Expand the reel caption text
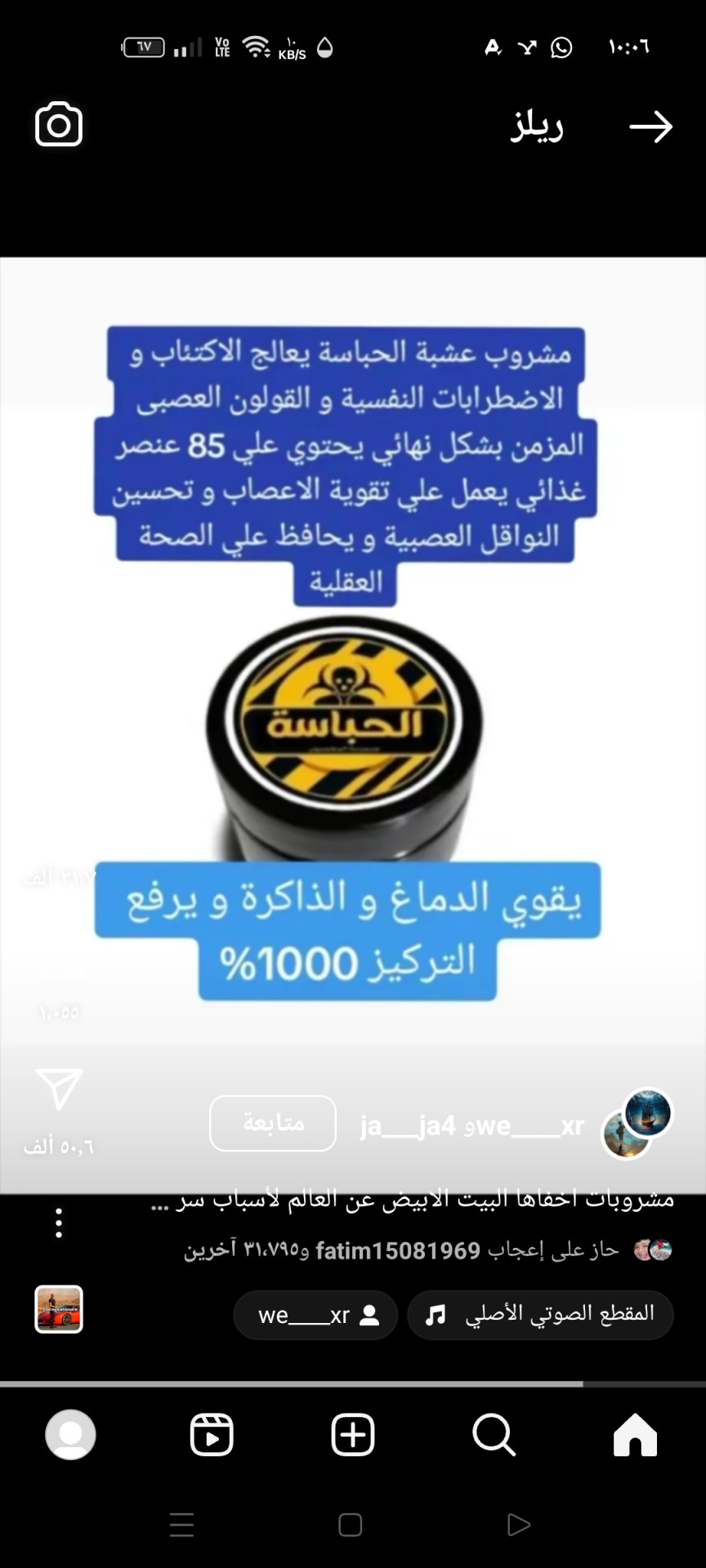Viewport: 706px width, 1568px height. [x=413, y=1200]
